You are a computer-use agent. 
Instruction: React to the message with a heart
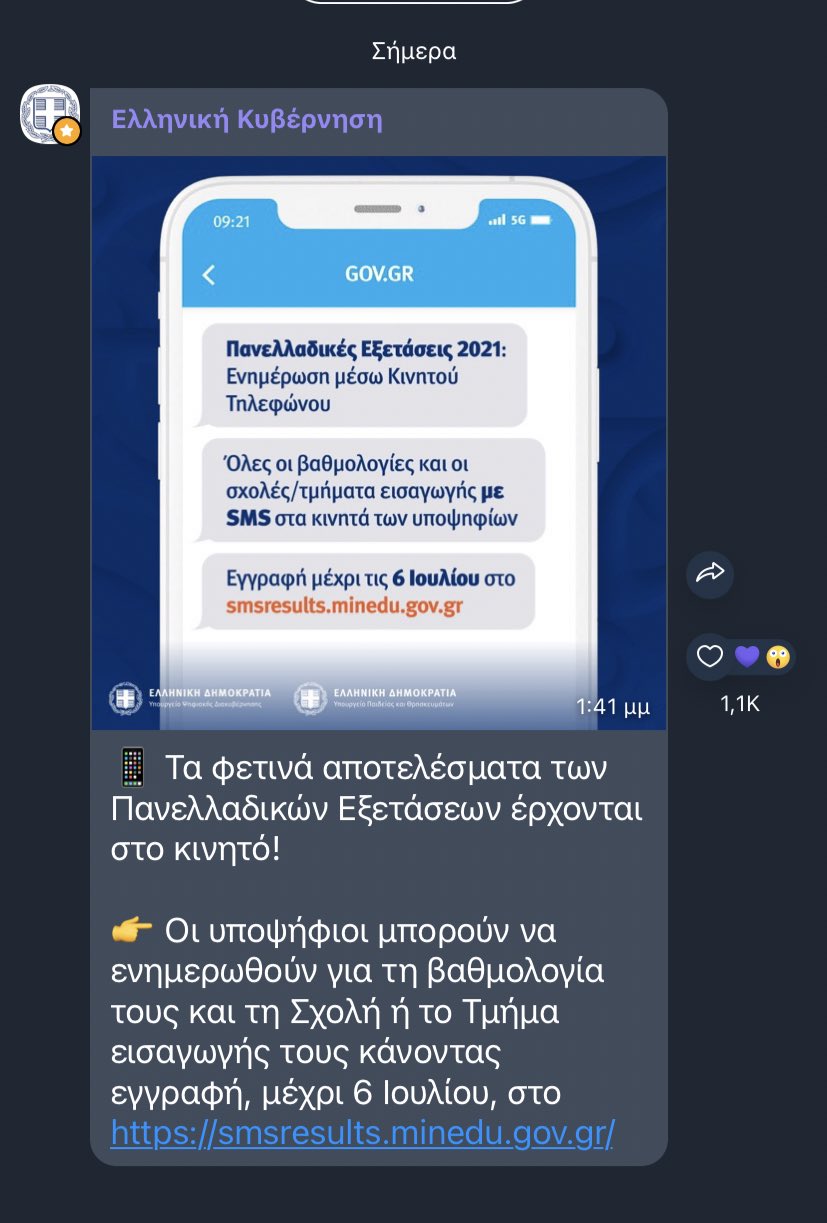pos(710,657)
